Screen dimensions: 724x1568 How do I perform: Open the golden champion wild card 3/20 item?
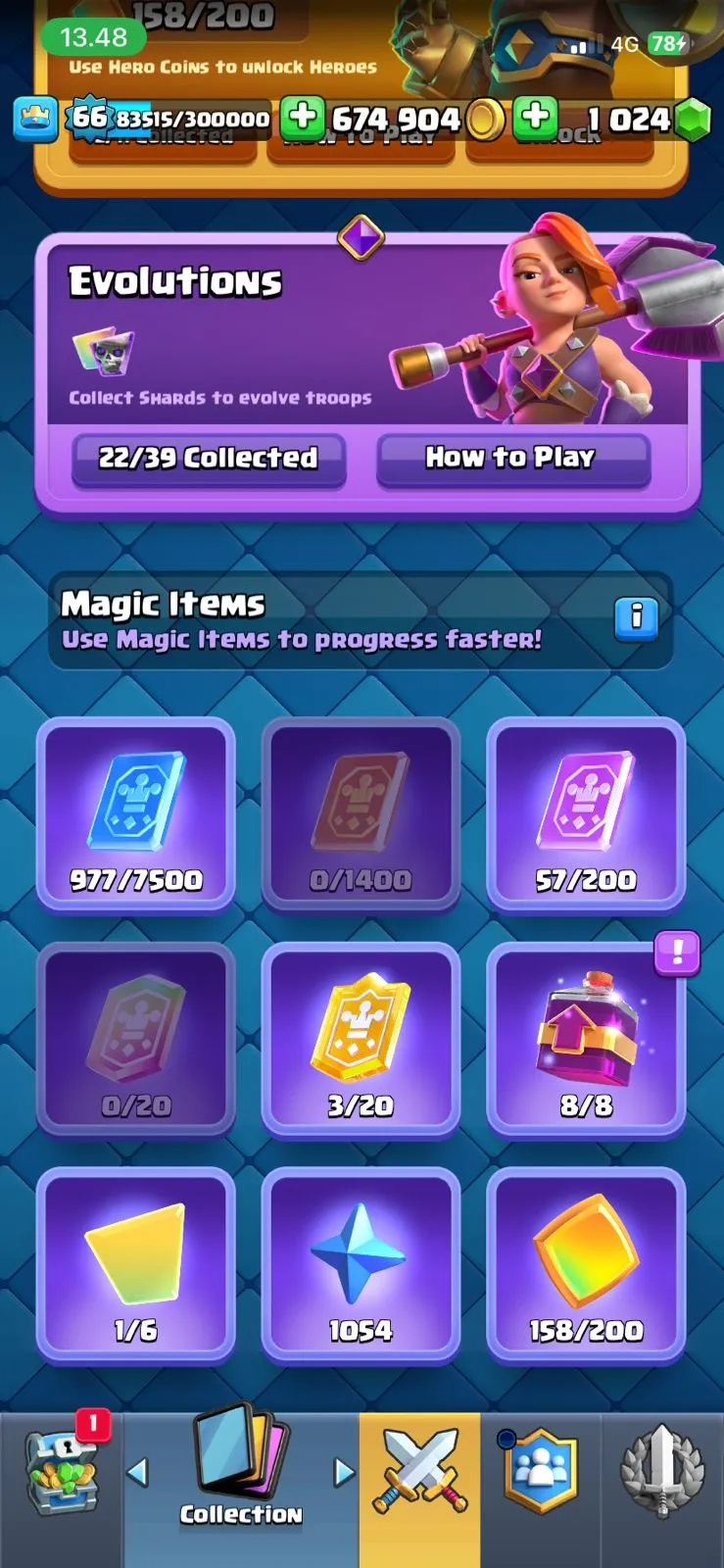(x=361, y=1039)
